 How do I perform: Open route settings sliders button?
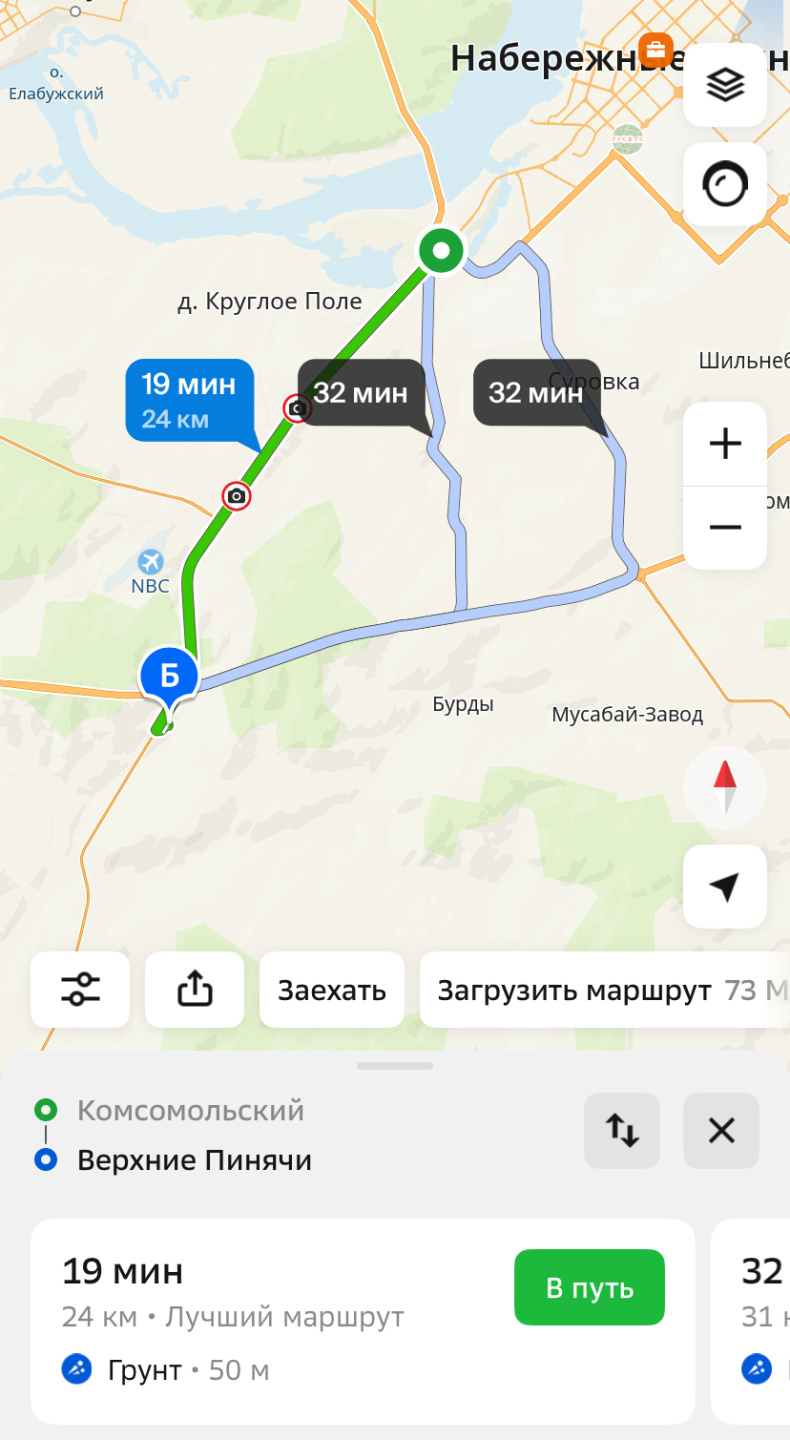click(80, 990)
